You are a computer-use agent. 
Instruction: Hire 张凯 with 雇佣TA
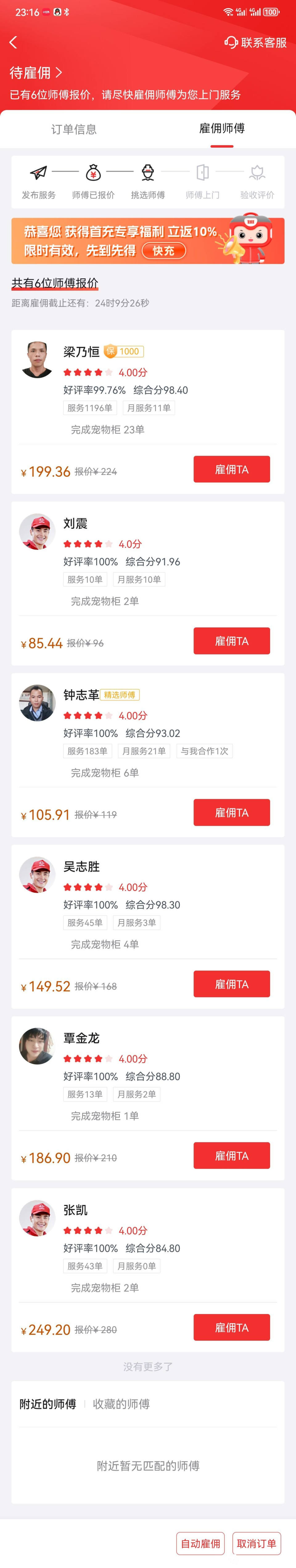232,1328
